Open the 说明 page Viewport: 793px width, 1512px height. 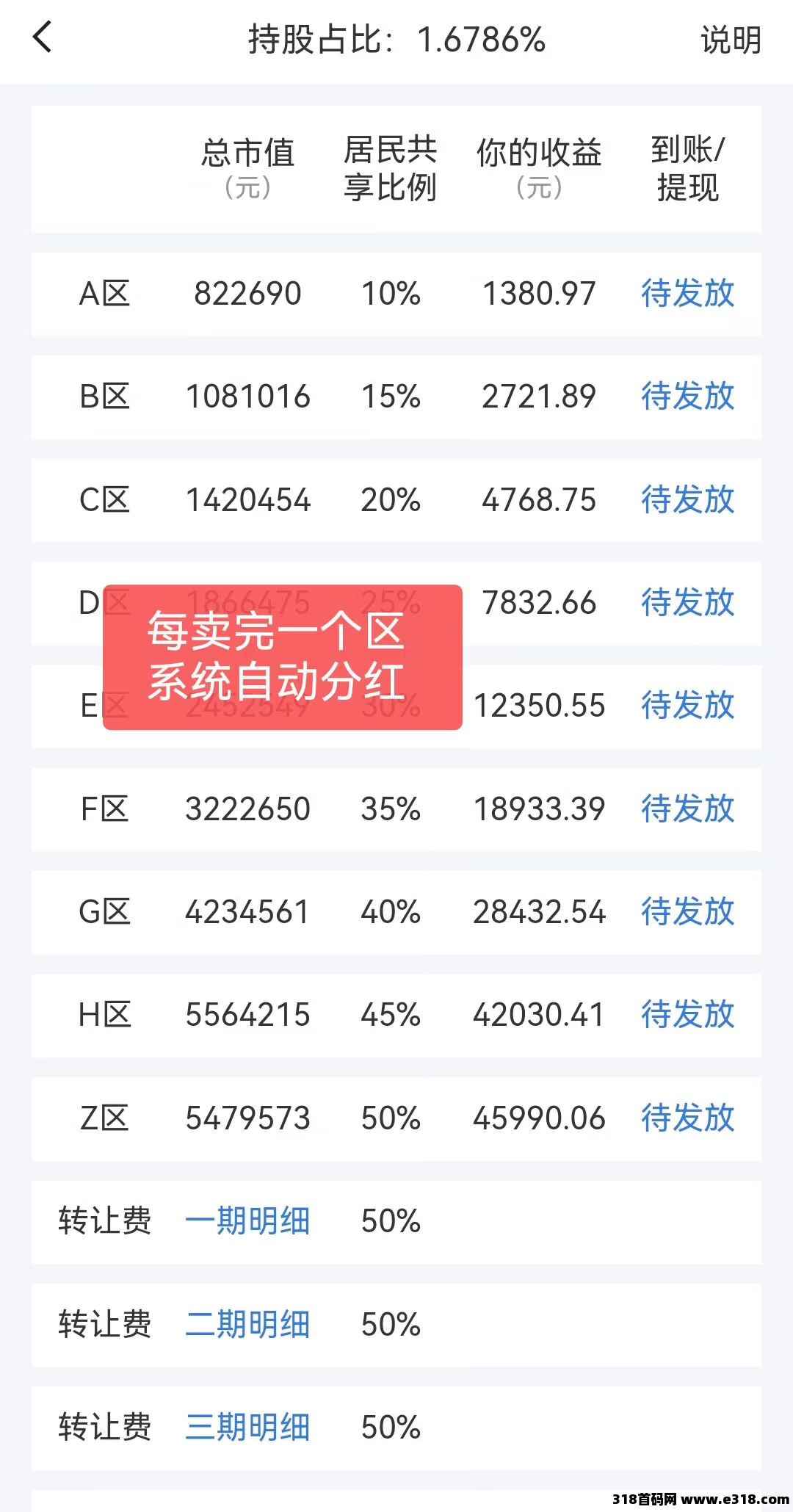731,40
